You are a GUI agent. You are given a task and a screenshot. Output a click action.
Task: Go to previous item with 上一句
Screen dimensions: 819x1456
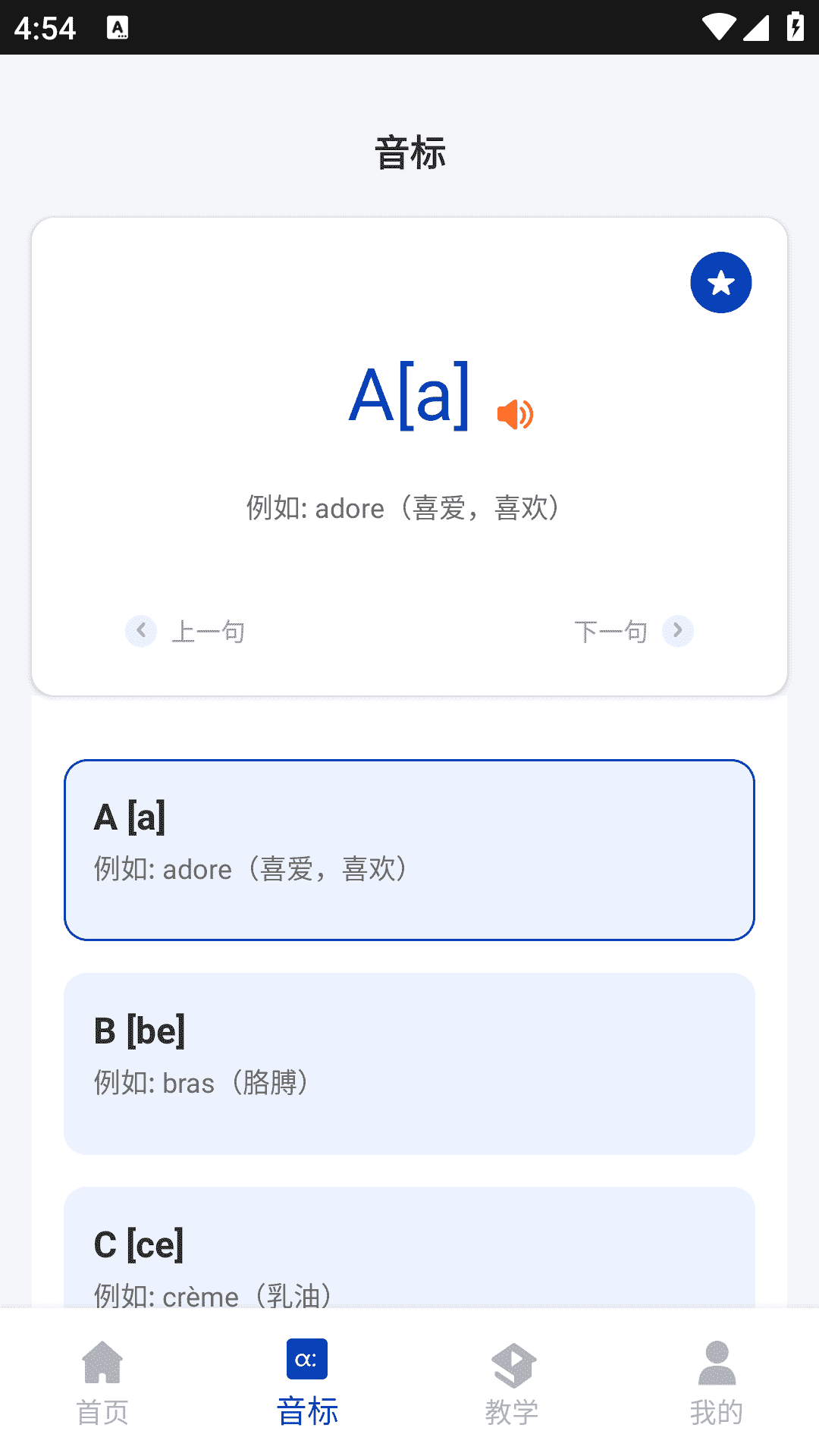[x=187, y=631]
